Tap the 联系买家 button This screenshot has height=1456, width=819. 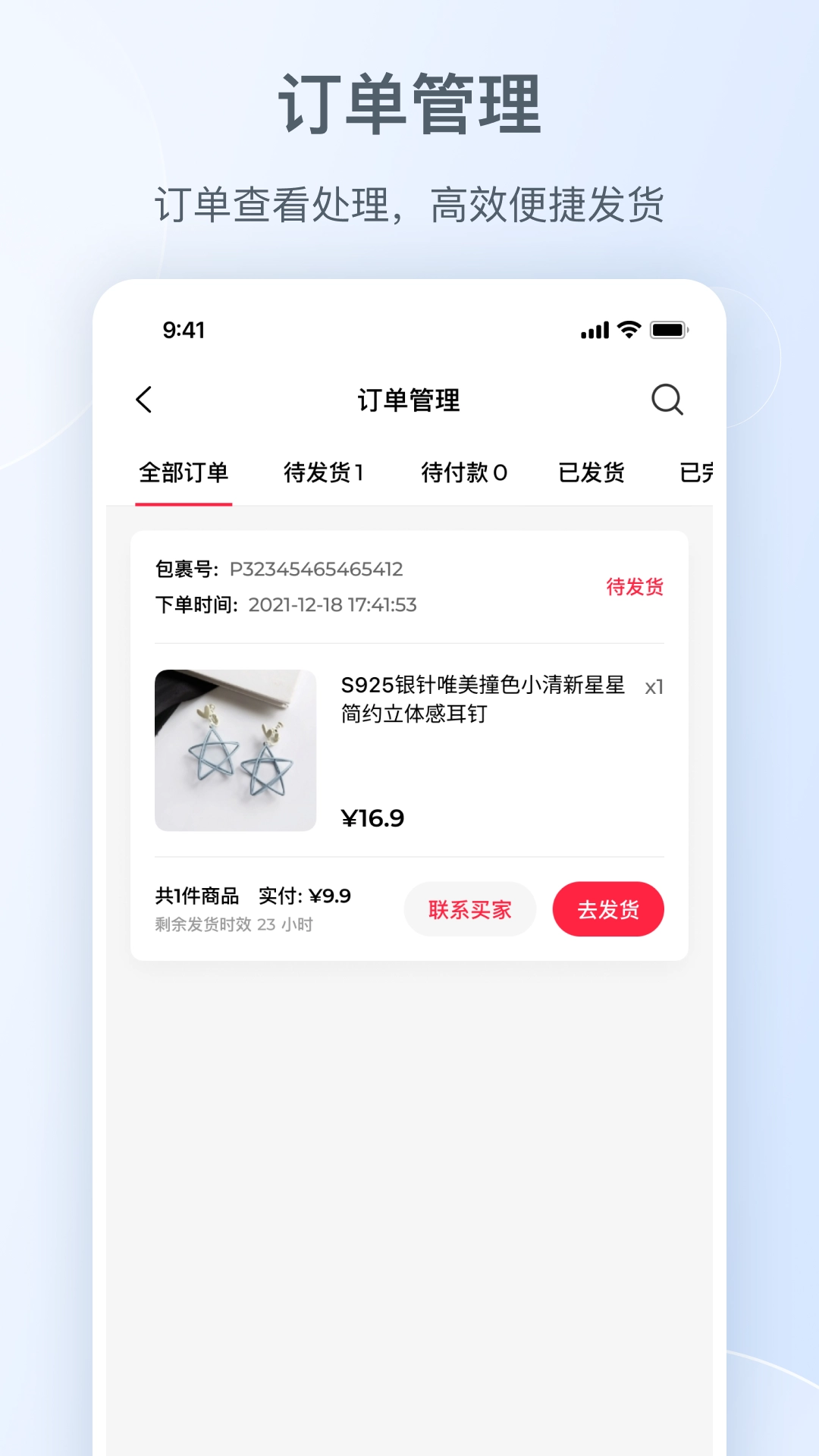click(x=469, y=908)
